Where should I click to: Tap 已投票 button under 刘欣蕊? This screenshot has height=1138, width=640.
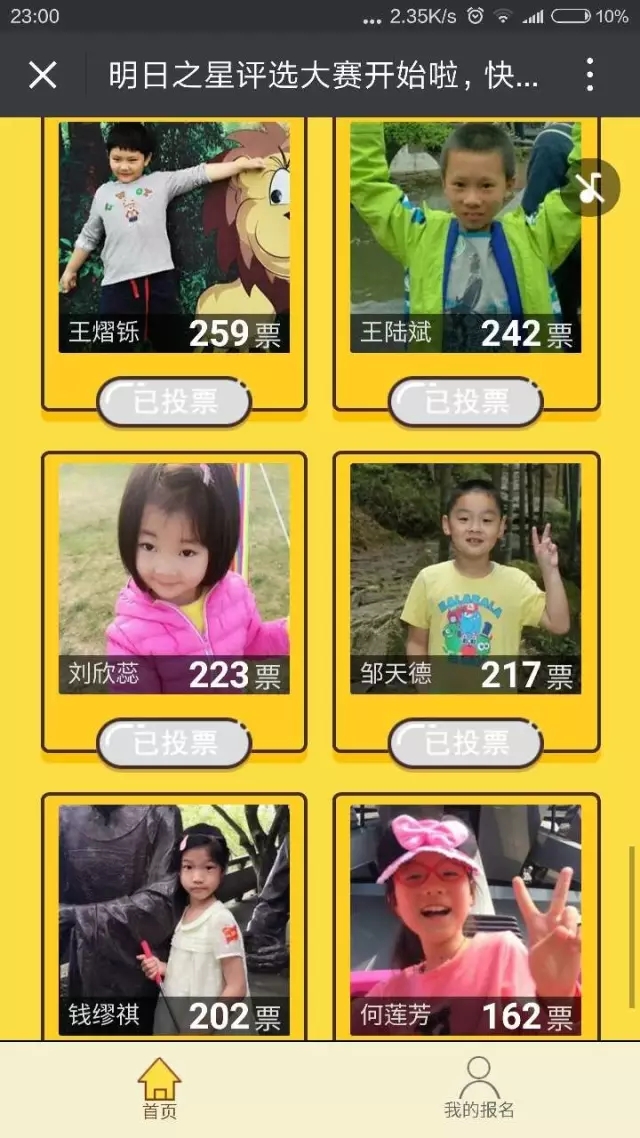click(x=174, y=743)
